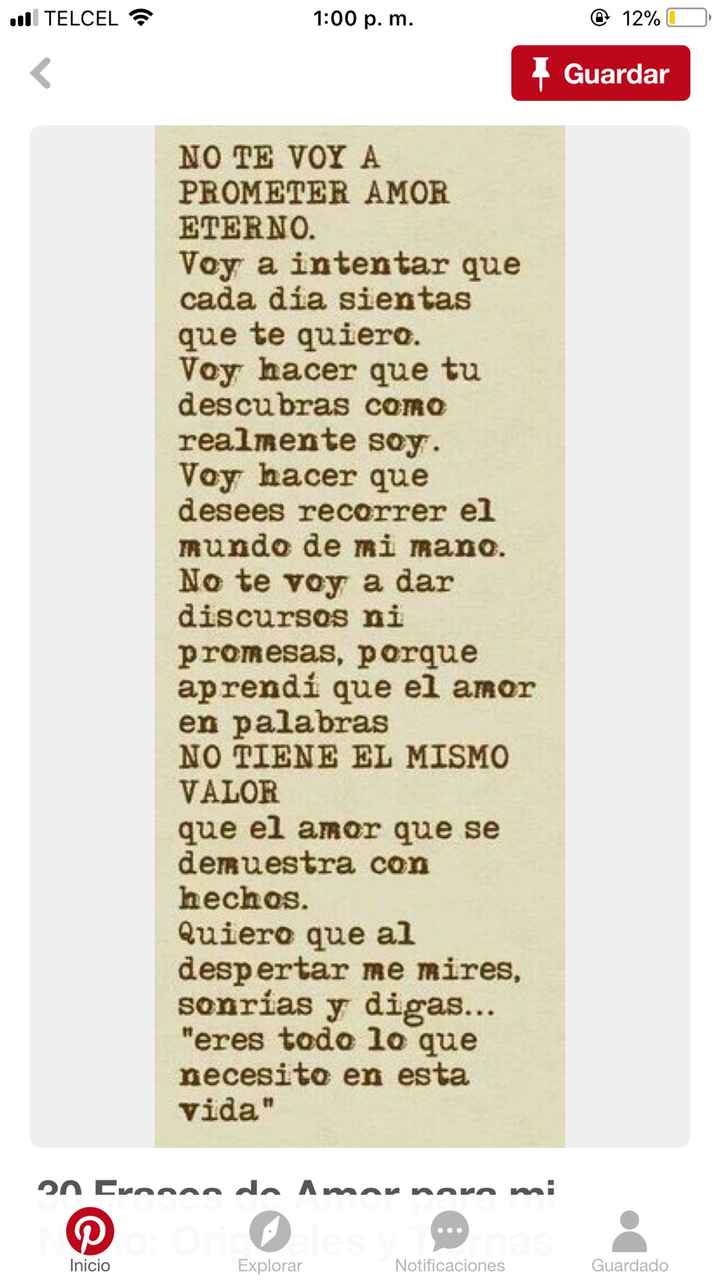720x1280 pixels.
Task: Switch to the Explorar tab
Action: pyautogui.click(x=270, y=1240)
